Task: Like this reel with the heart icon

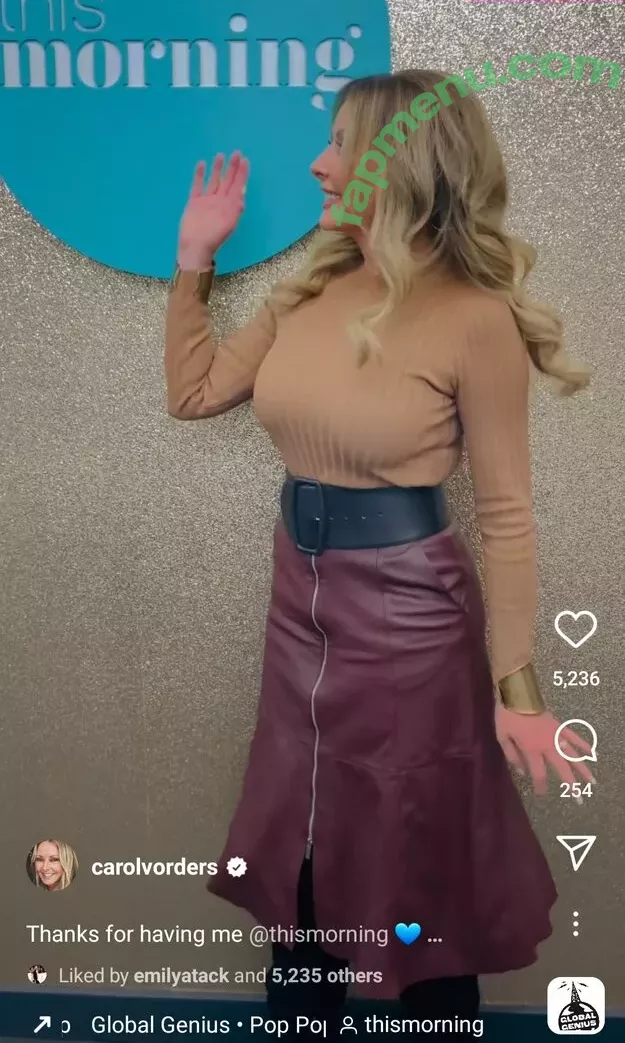Action: tap(575, 630)
